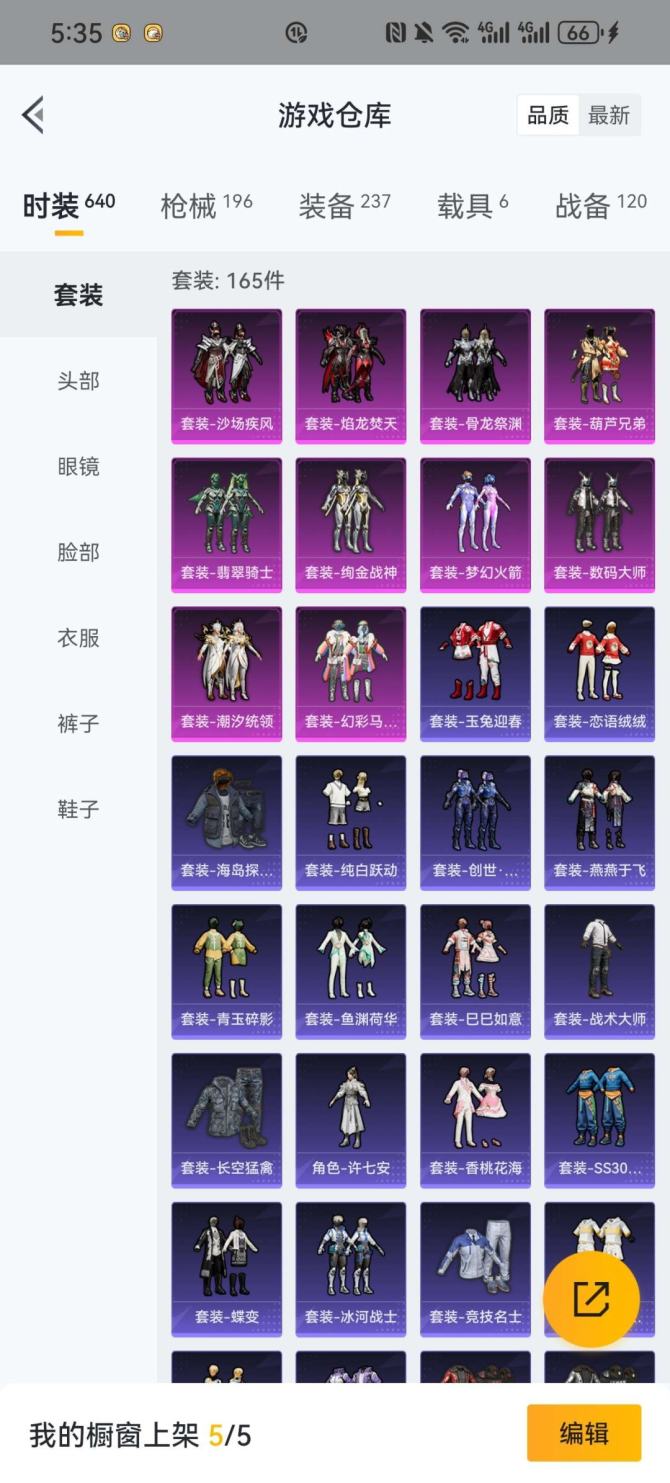Screen dimensions: 670x1483
Task: Sort items by 品质
Action: tap(548, 116)
